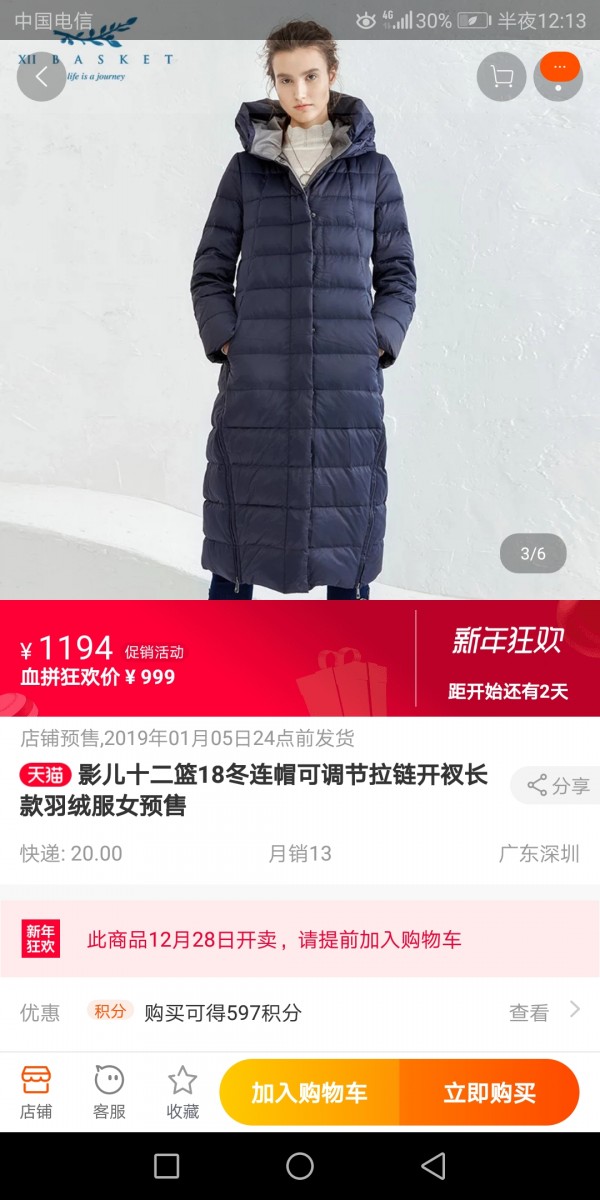Open the shopping cart icon

(x=501, y=77)
